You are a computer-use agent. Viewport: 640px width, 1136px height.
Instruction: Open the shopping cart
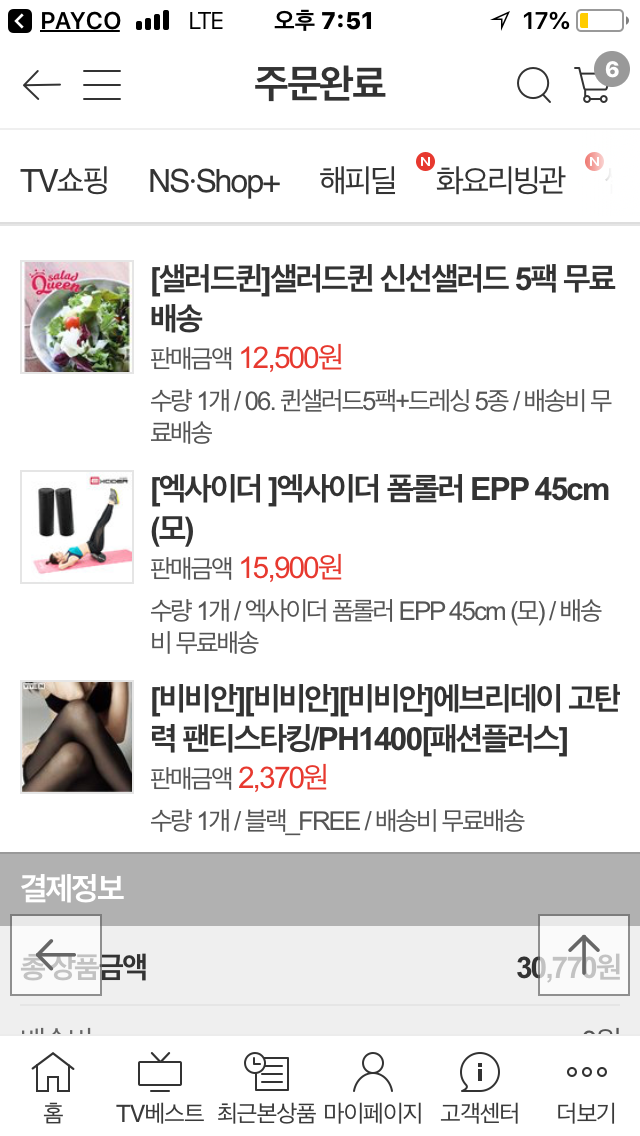[593, 85]
